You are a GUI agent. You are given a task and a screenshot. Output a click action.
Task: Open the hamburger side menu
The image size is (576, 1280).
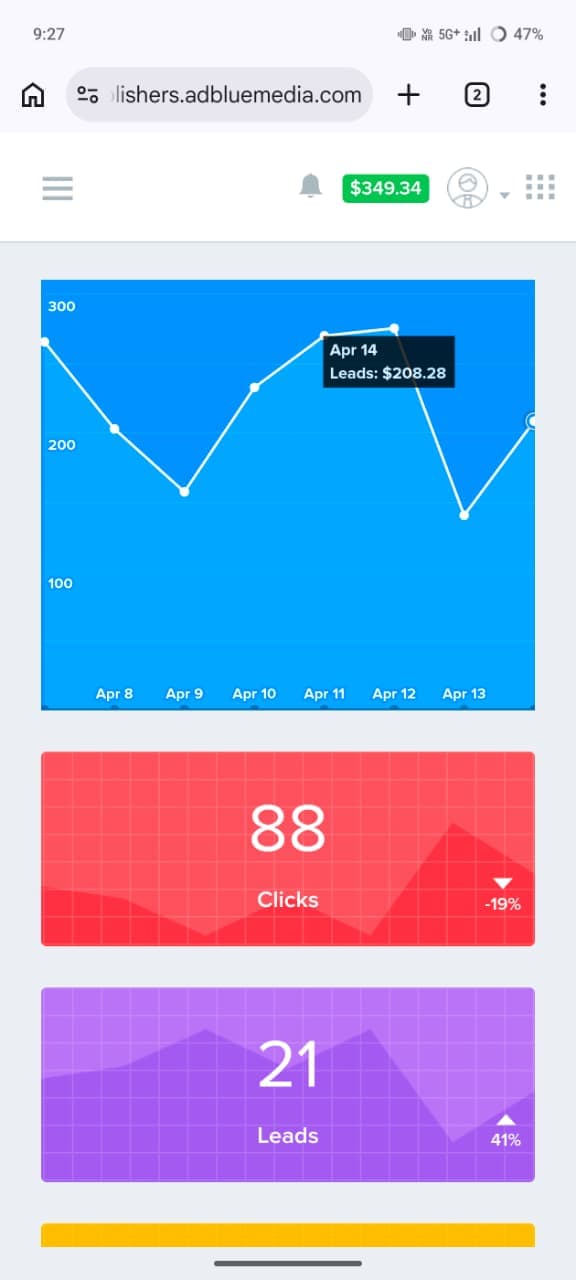(x=58, y=188)
